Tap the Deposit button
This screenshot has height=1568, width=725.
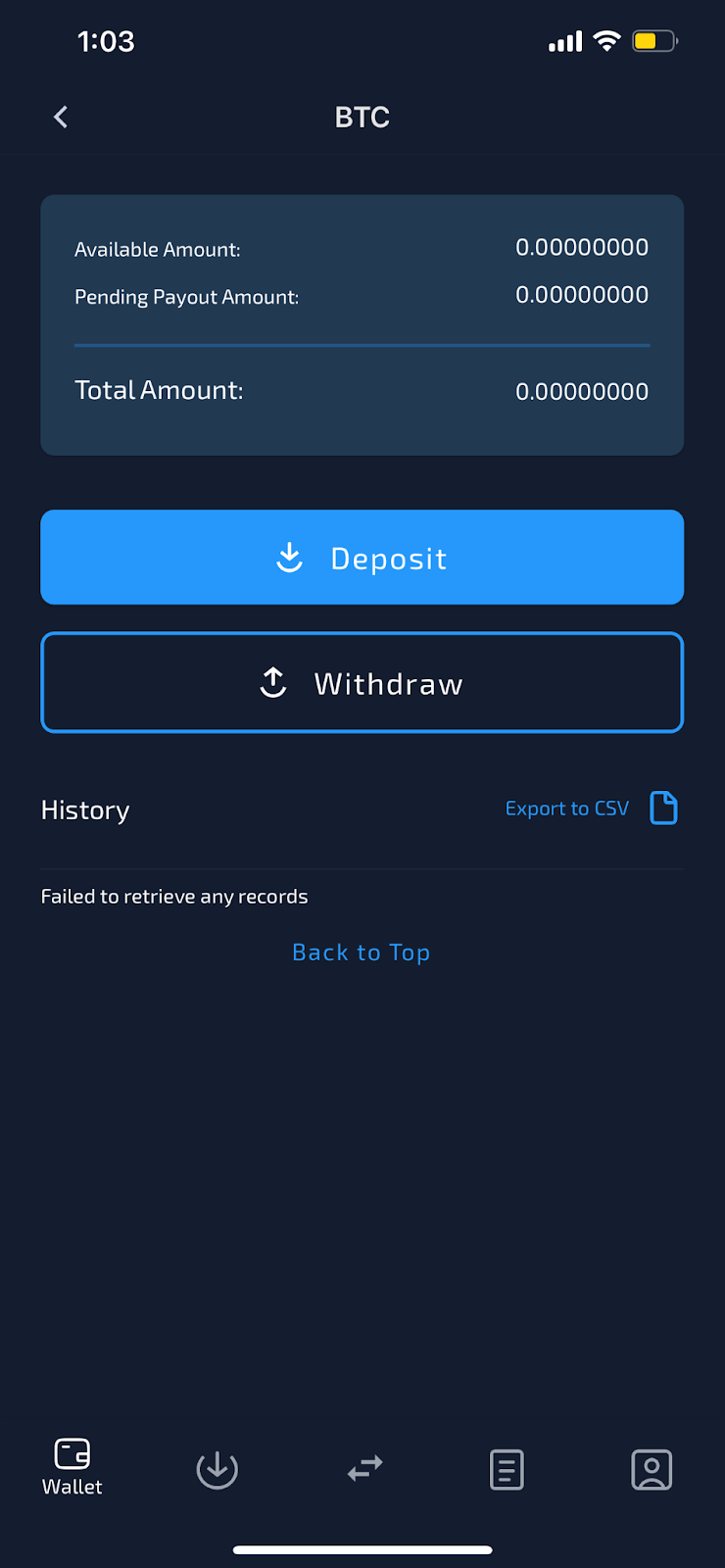(362, 557)
